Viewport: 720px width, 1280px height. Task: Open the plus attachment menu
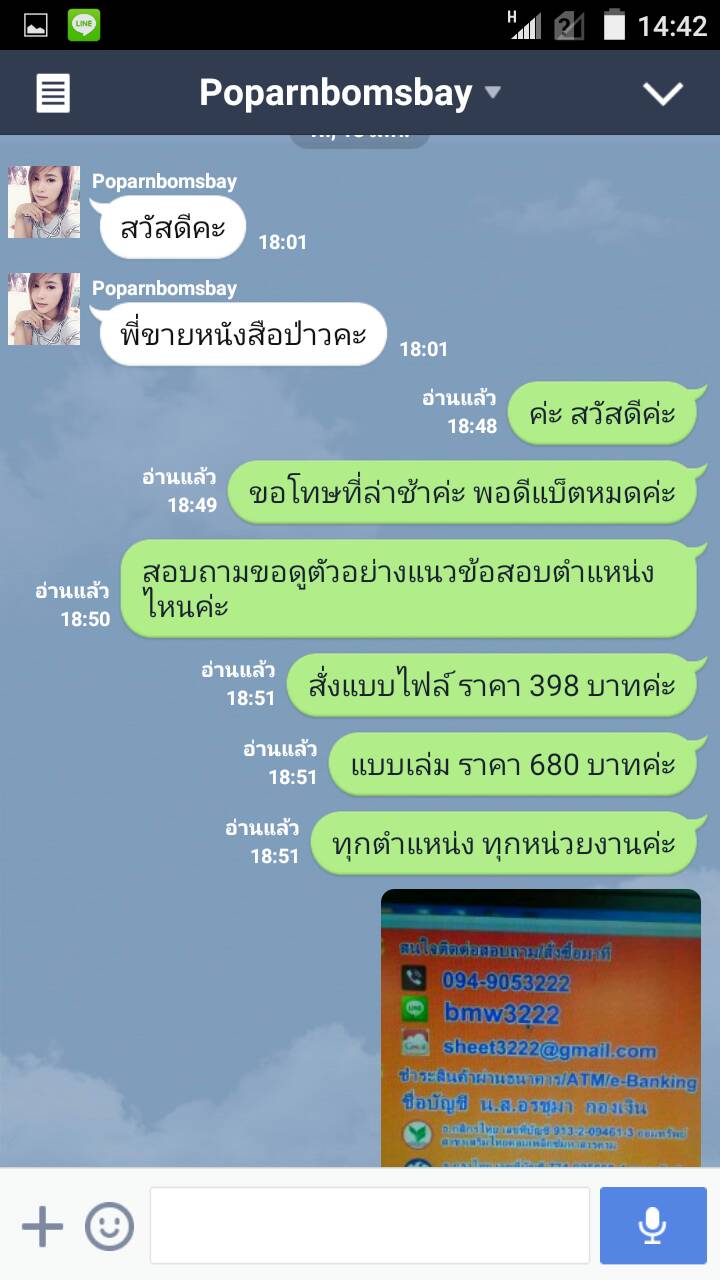click(x=42, y=1226)
